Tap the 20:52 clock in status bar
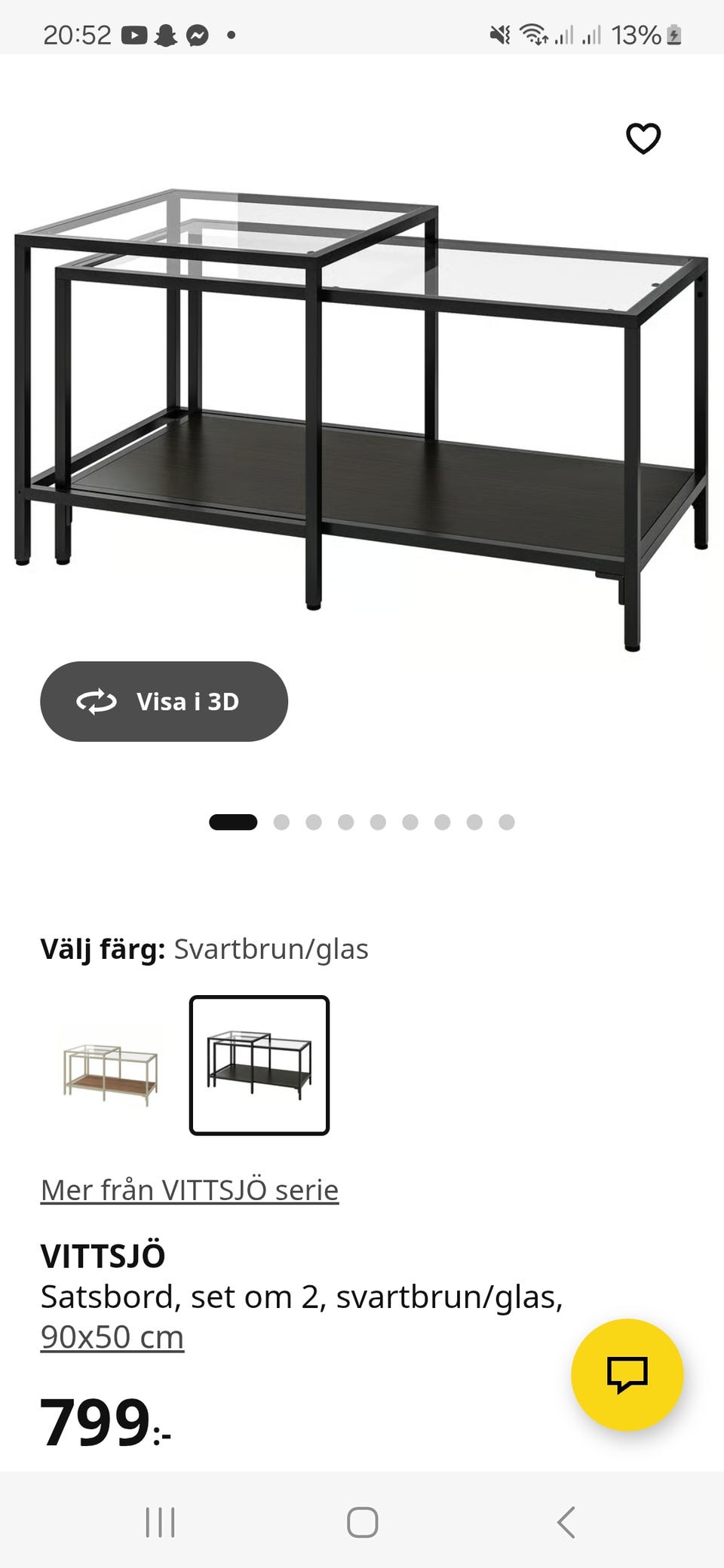This screenshot has height=1568, width=724. tap(76, 34)
